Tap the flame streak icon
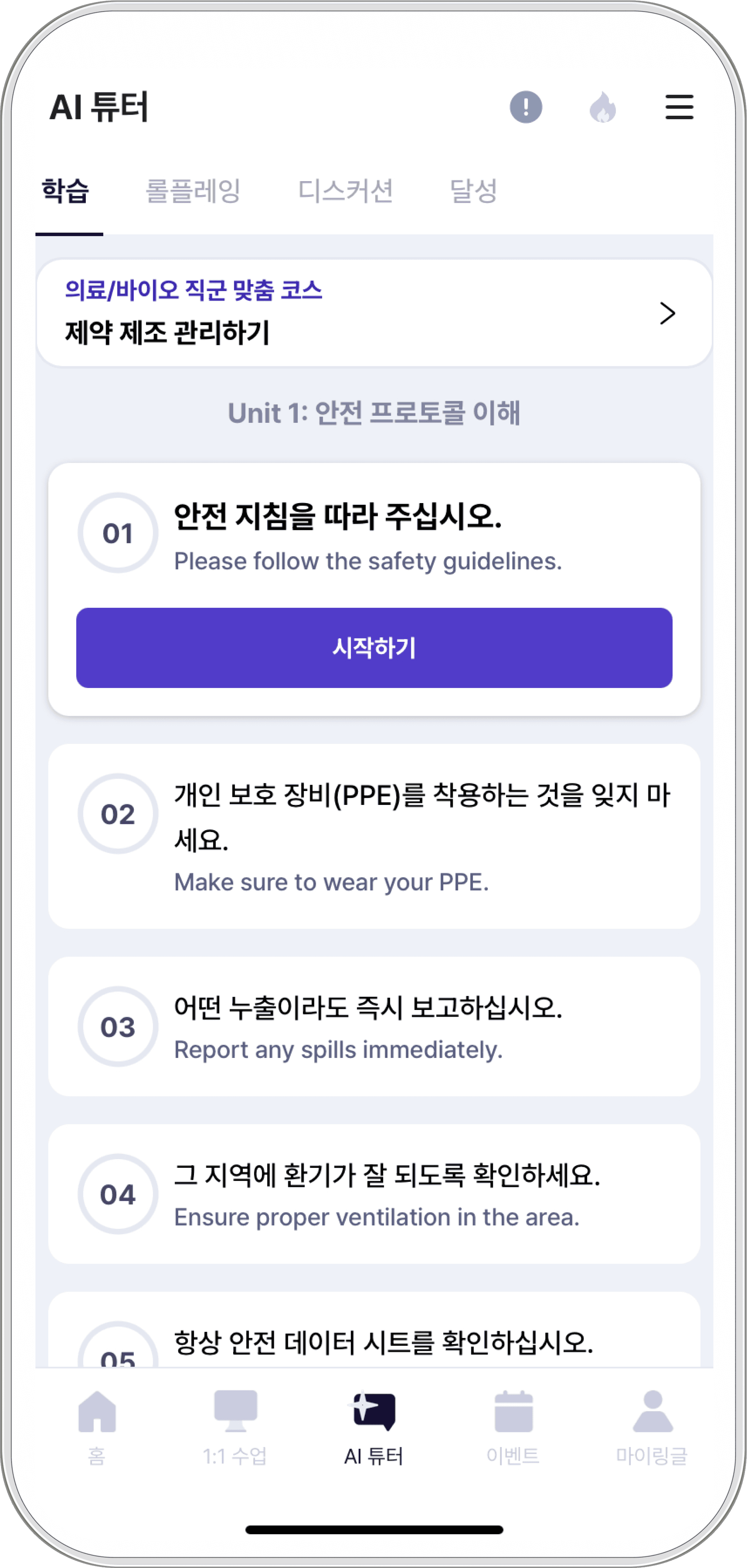Image resolution: width=747 pixels, height=1568 pixels. (602, 107)
